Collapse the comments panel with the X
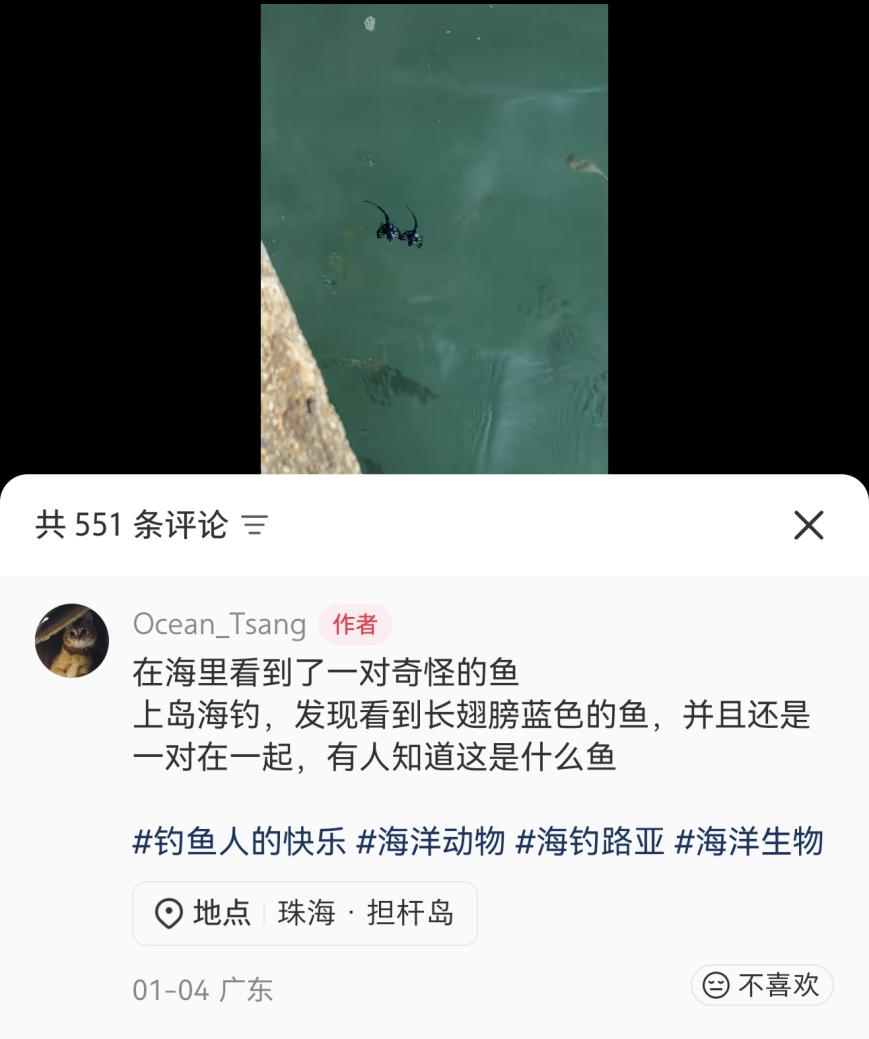Viewport: 869px width, 1039px height. [809, 527]
